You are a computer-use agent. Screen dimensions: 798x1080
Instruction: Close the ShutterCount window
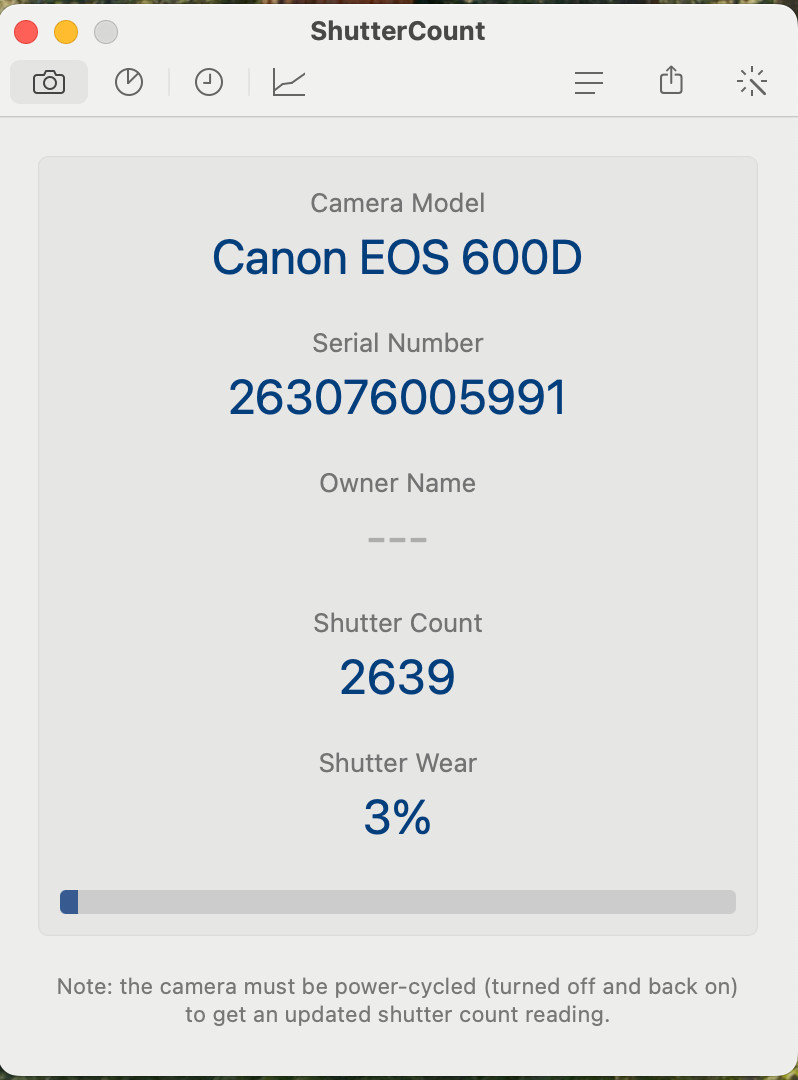pos(27,32)
